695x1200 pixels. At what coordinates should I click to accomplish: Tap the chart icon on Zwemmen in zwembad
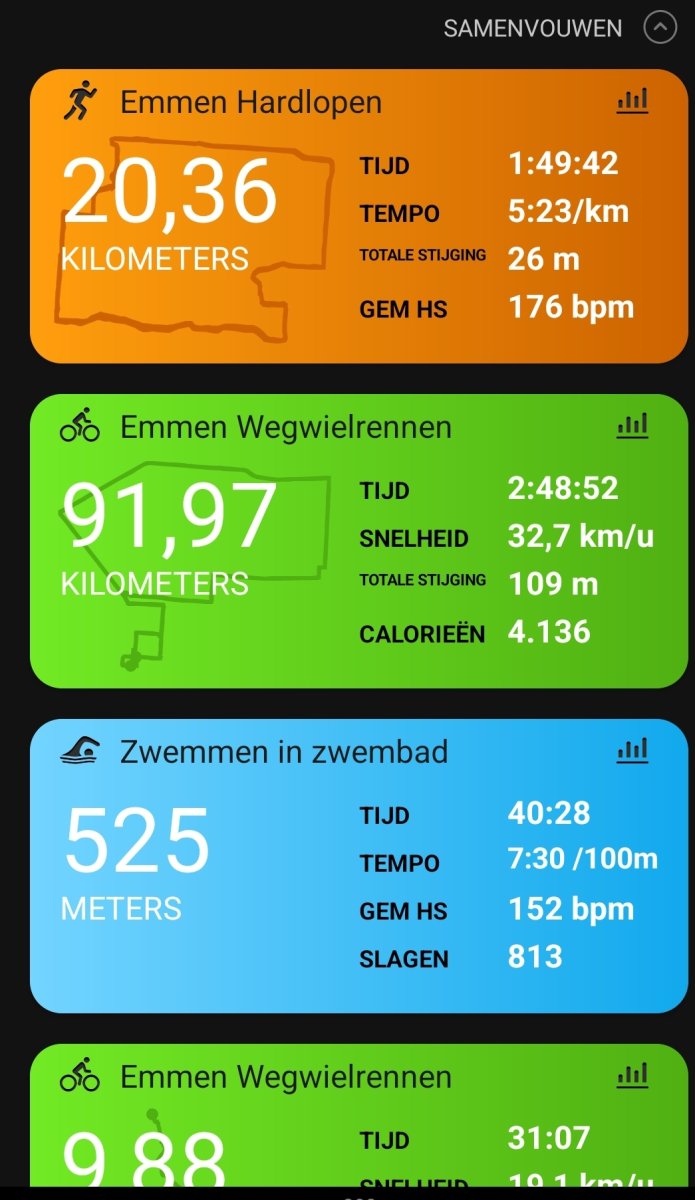632,751
